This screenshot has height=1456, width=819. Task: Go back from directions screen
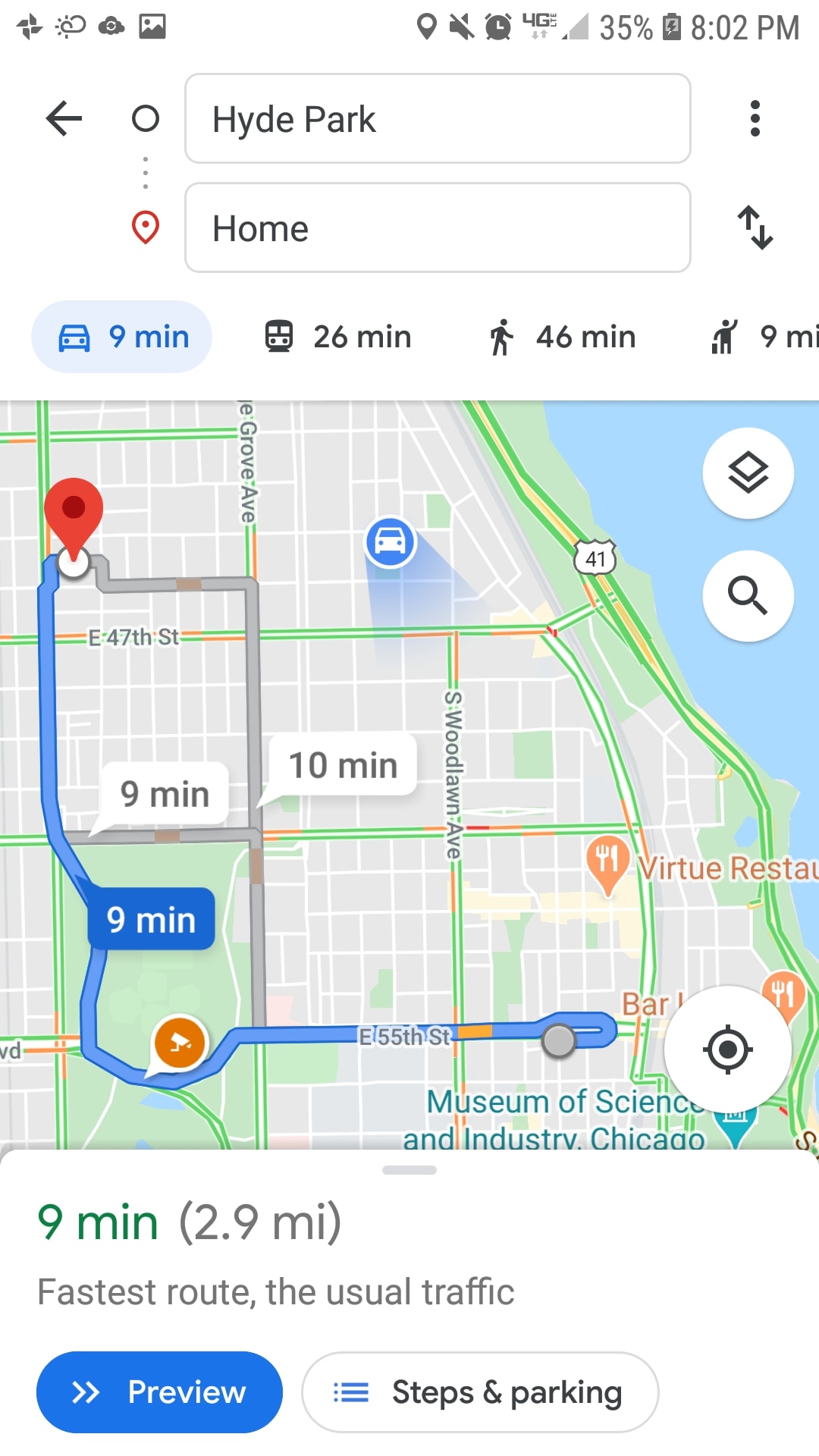click(64, 118)
